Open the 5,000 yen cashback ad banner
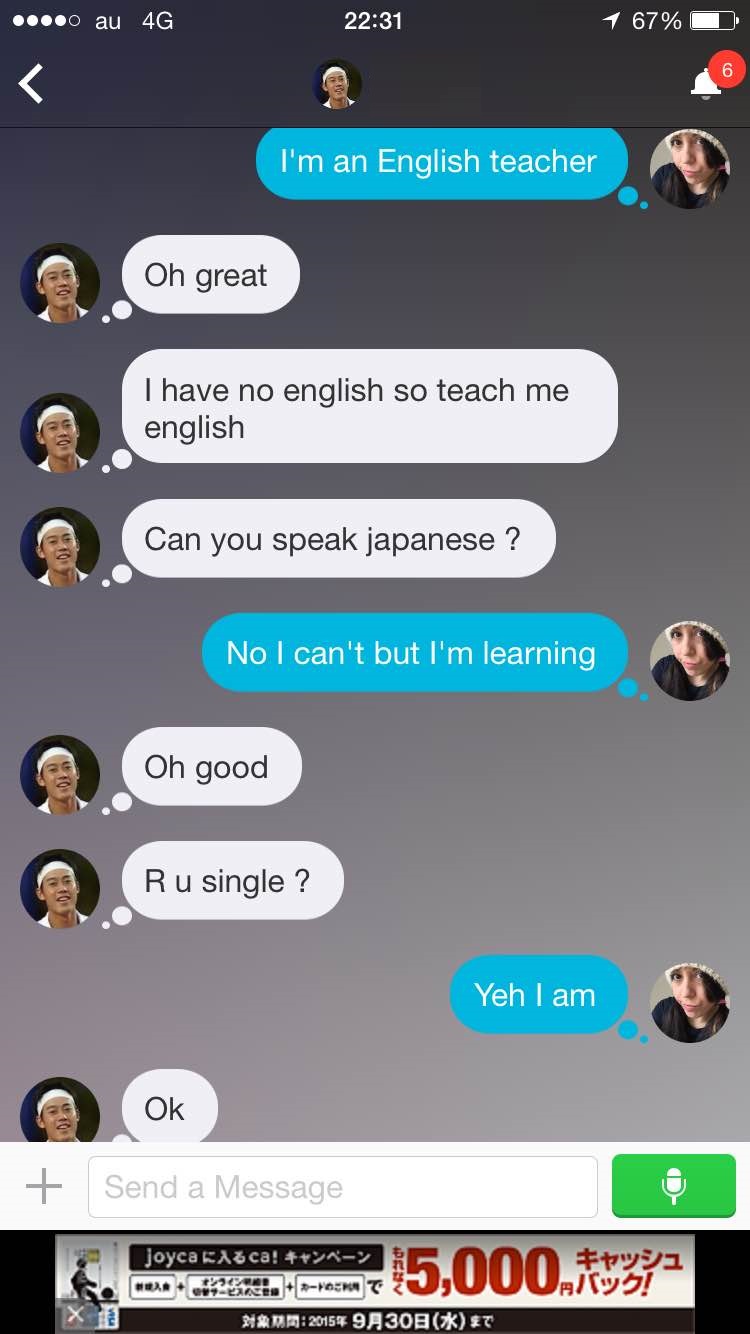The height and width of the screenshot is (1334, 750). 400,1283
